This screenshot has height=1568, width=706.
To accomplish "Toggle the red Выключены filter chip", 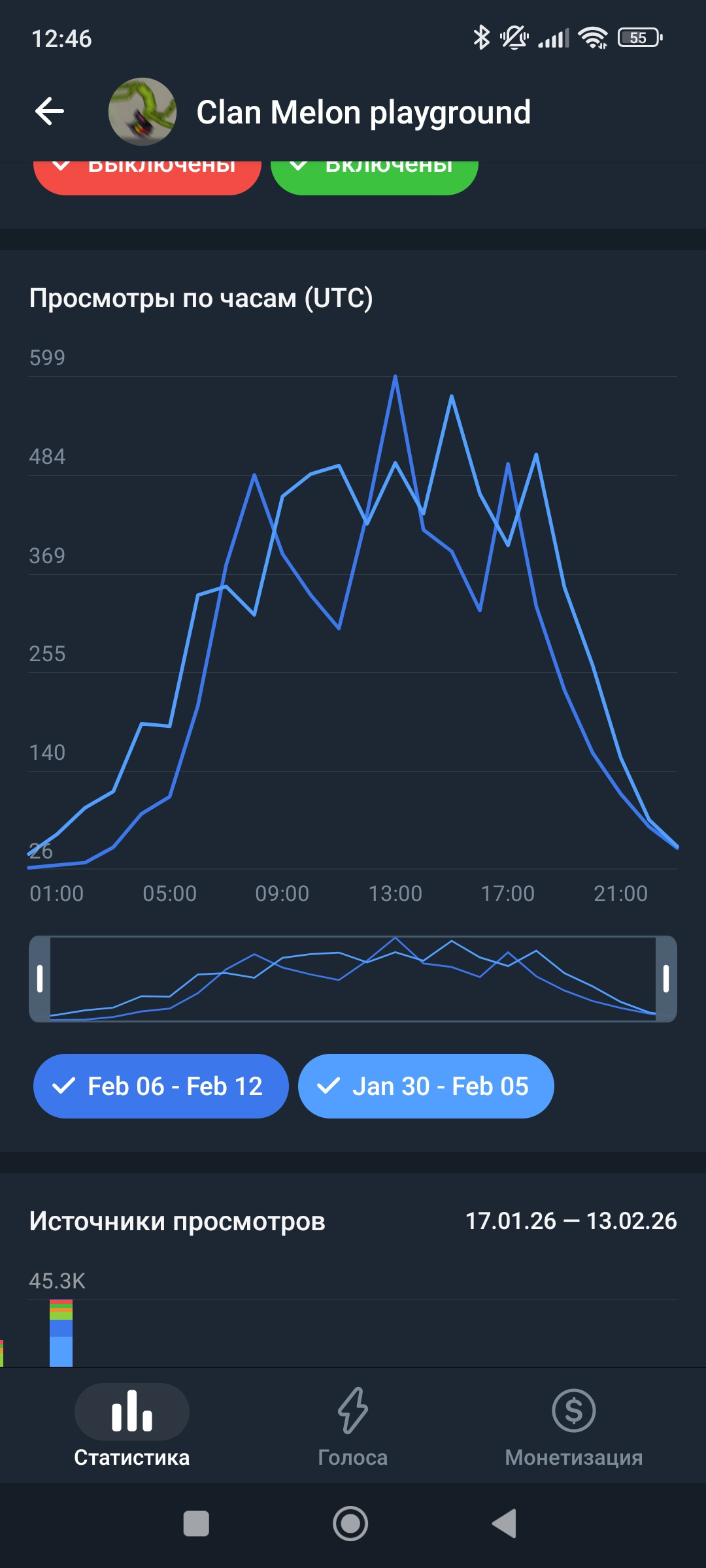I will pyautogui.click(x=147, y=175).
